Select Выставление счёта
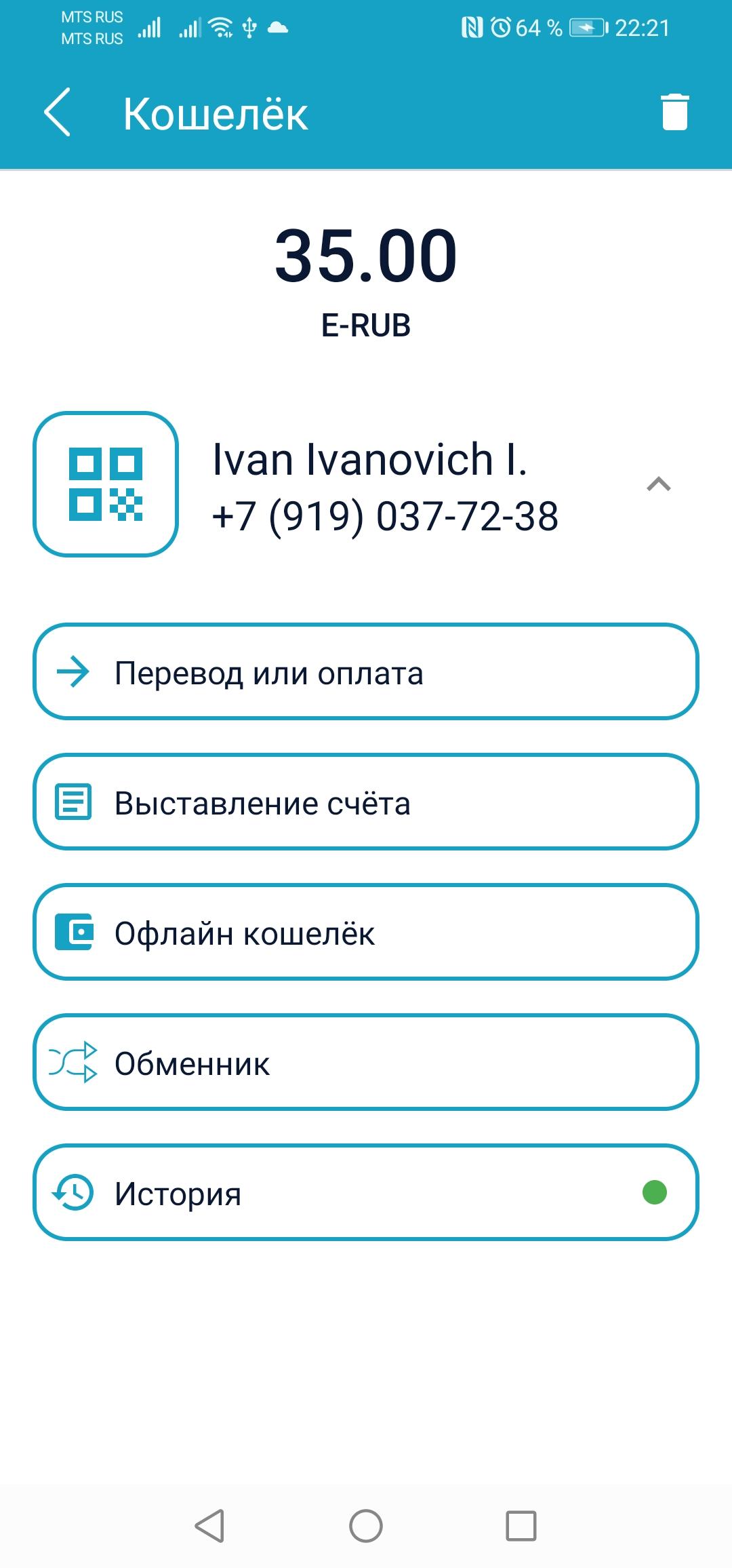732x1568 pixels. pyautogui.click(x=366, y=802)
